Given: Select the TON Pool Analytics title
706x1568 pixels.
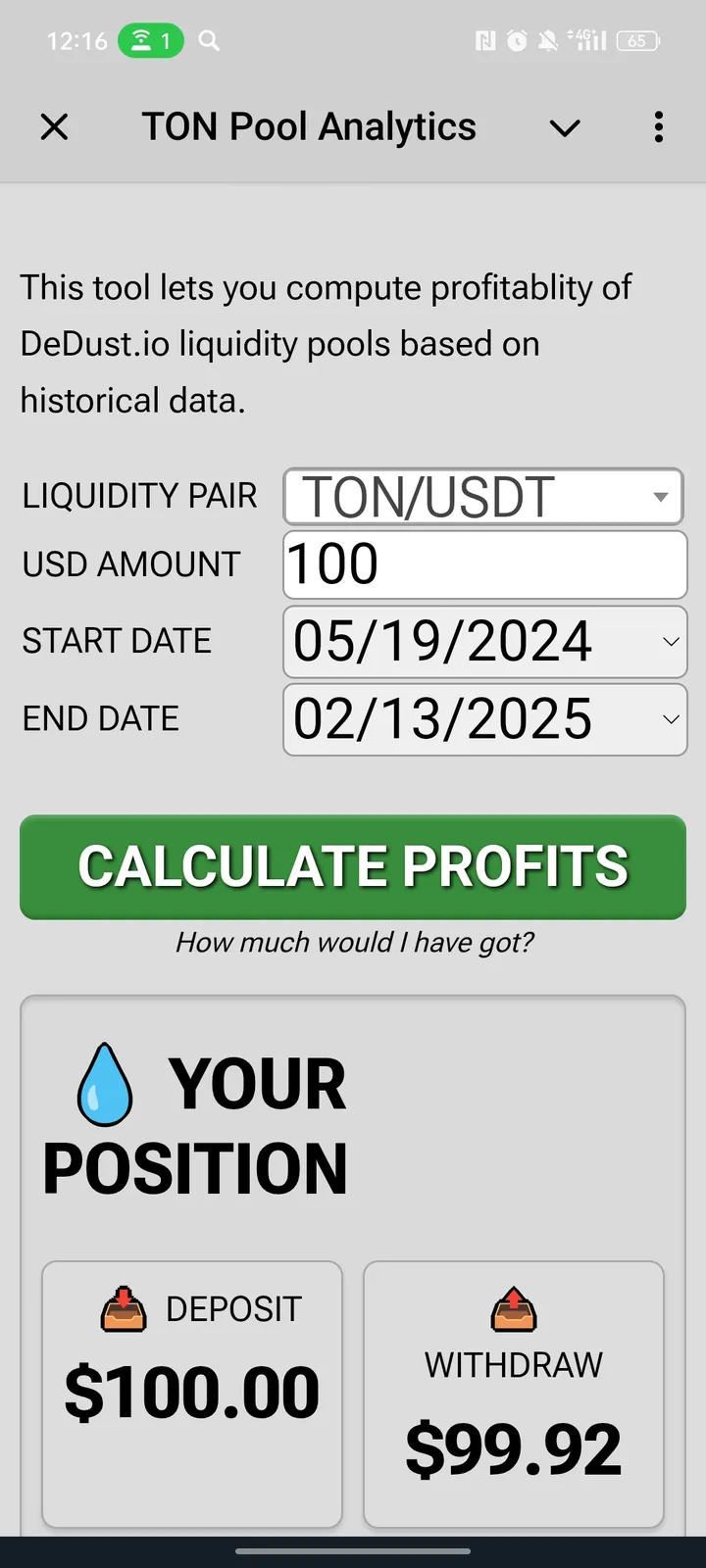Looking at the screenshot, I should [309, 126].
